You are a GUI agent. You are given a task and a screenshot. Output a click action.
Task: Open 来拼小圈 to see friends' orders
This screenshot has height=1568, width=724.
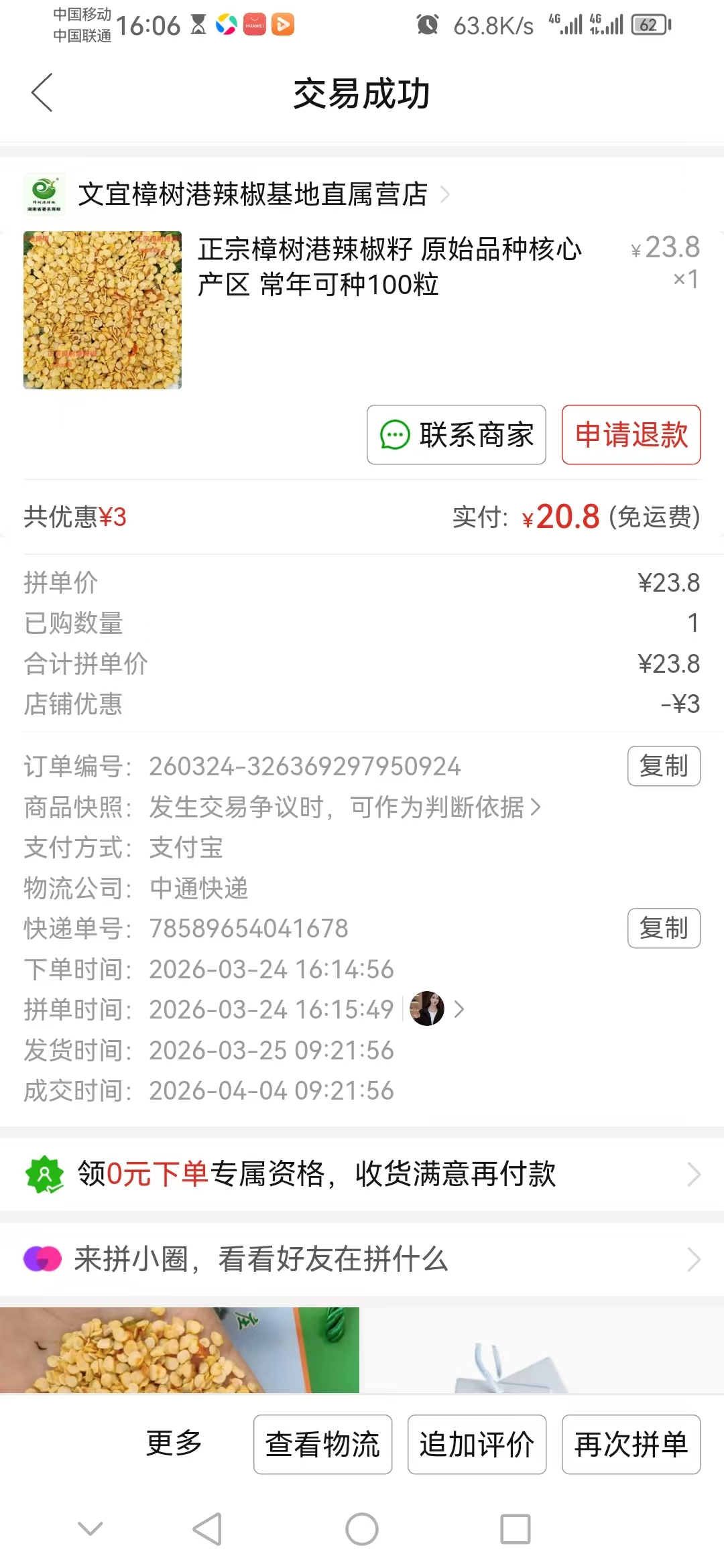click(362, 1259)
